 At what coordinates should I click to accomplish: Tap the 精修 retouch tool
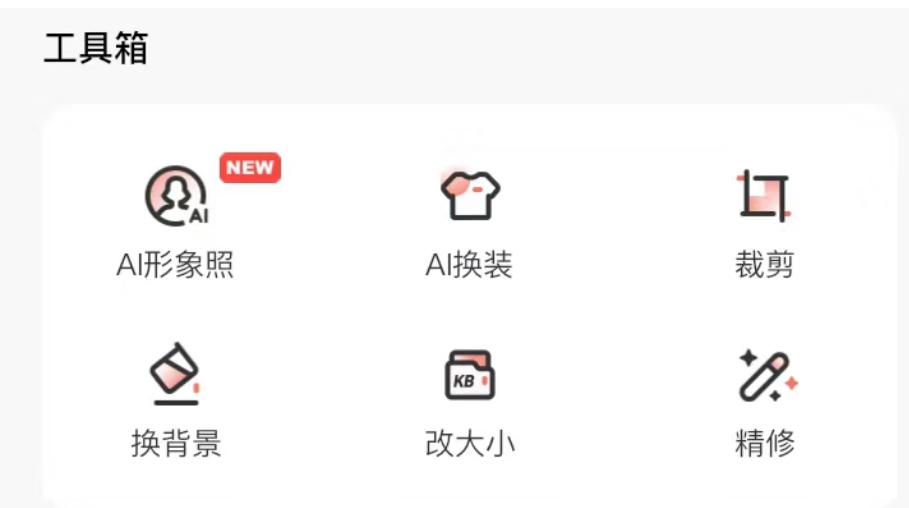(765, 401)
